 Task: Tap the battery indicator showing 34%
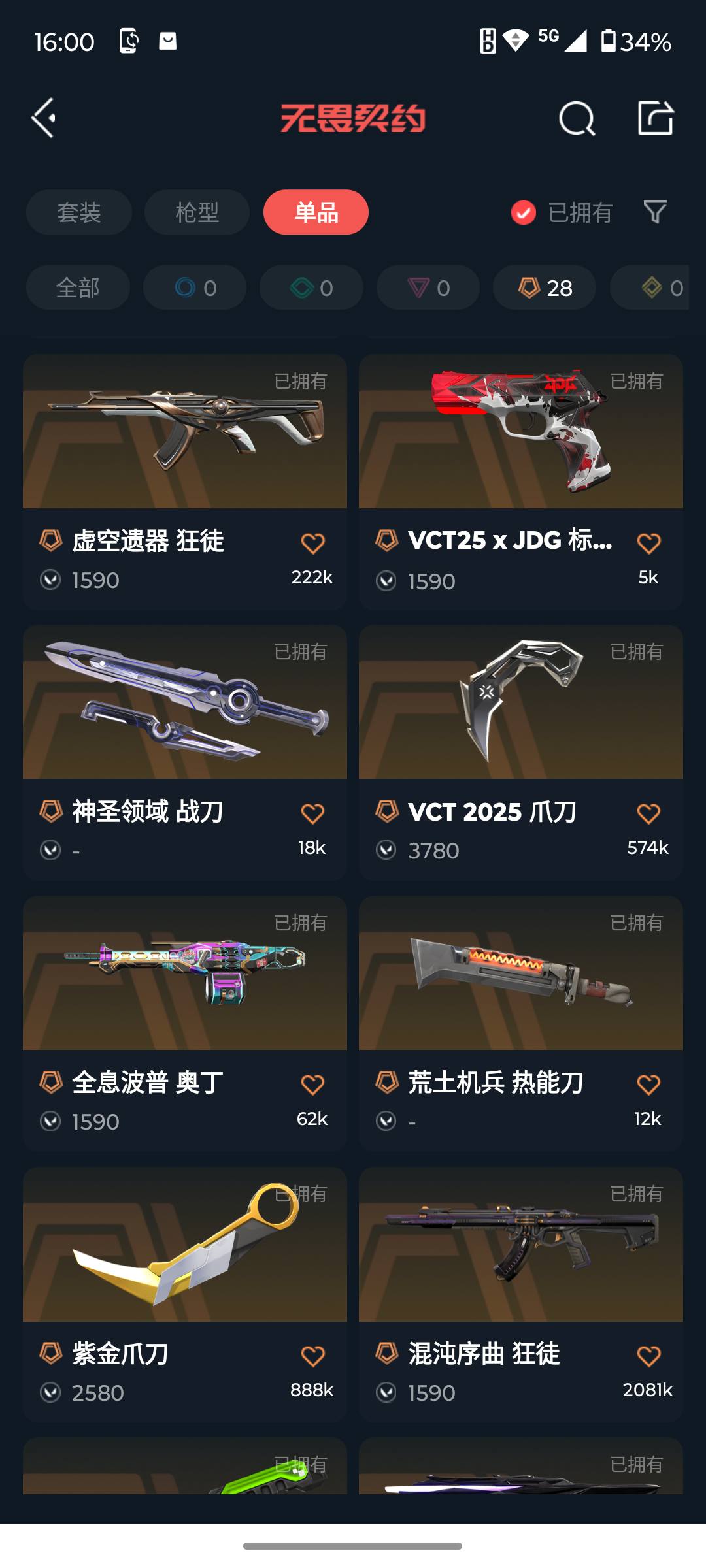(x=632, y=41)
